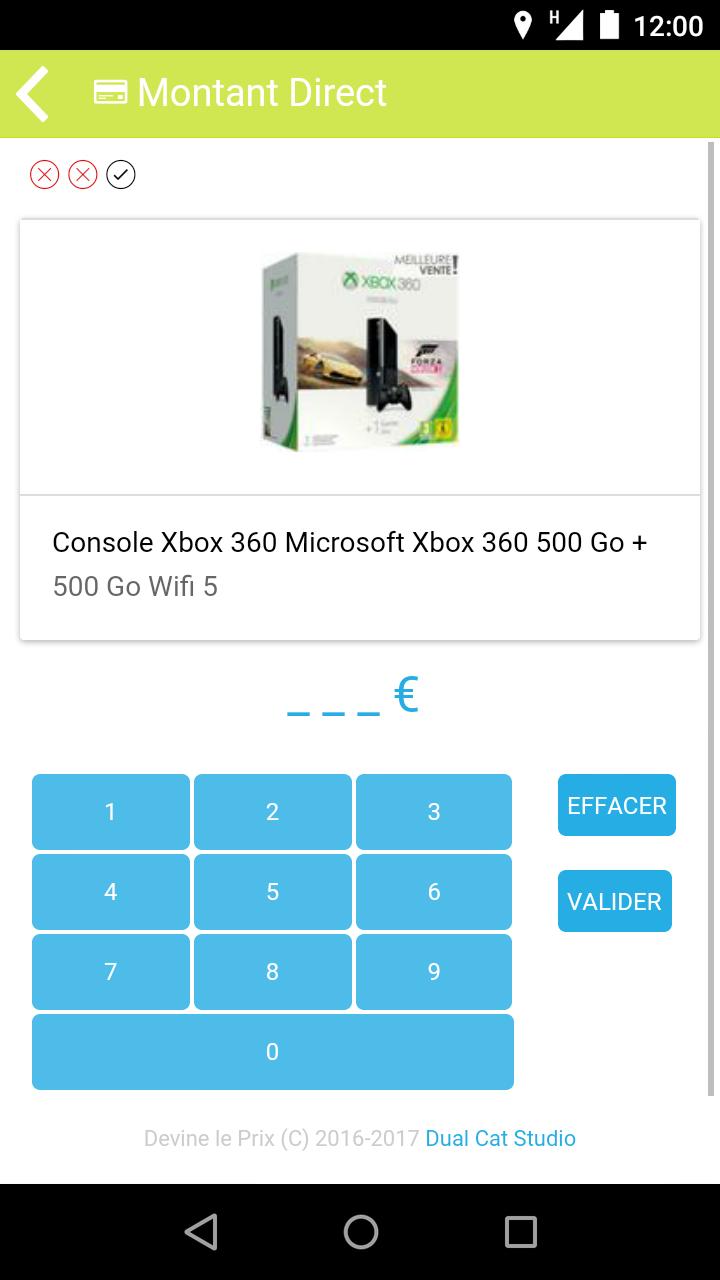The image size is (720, 1280).
Task: Enter digit 4 for the price
Action: 111,892
